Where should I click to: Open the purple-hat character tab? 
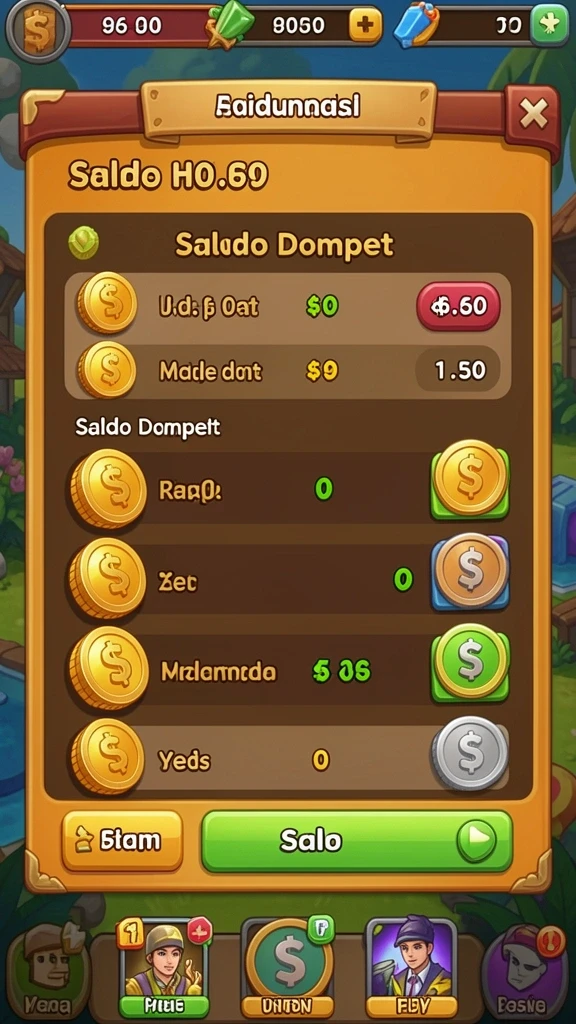point(411,968)
